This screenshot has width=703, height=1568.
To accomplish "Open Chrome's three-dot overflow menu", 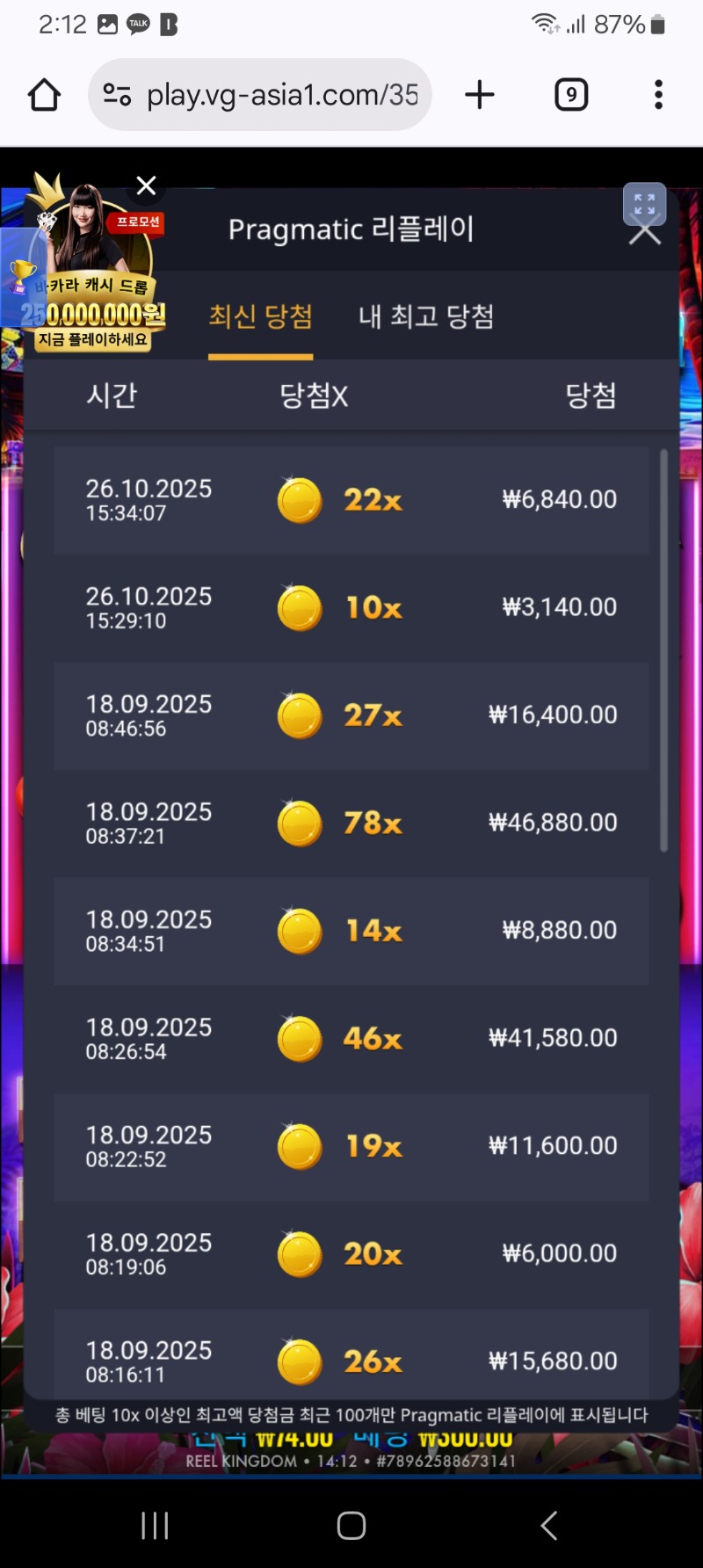I will point(658,95).
